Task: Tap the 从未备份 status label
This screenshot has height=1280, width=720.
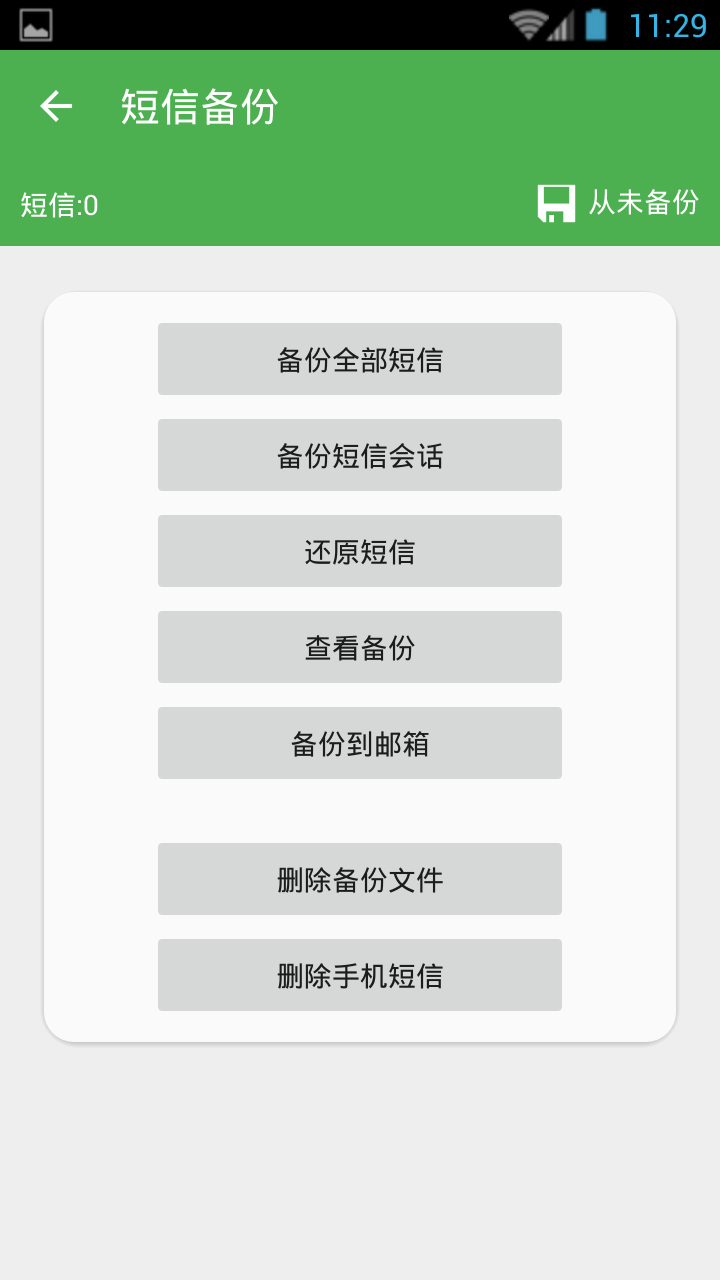Action: pyautogui.click(x=646, y=203)
